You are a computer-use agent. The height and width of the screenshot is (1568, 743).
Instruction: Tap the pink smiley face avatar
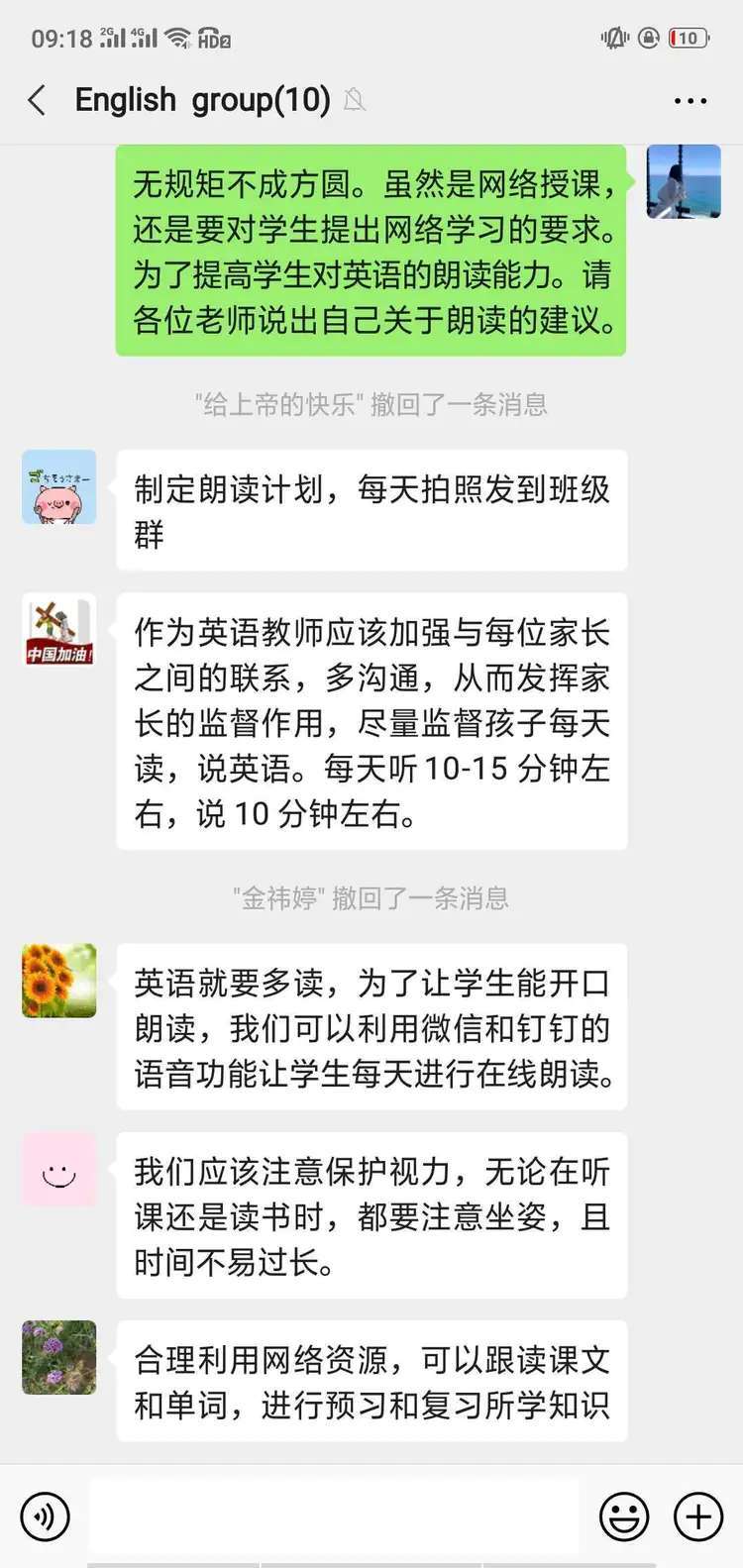pyautogui.click(x=58, y=1170)
